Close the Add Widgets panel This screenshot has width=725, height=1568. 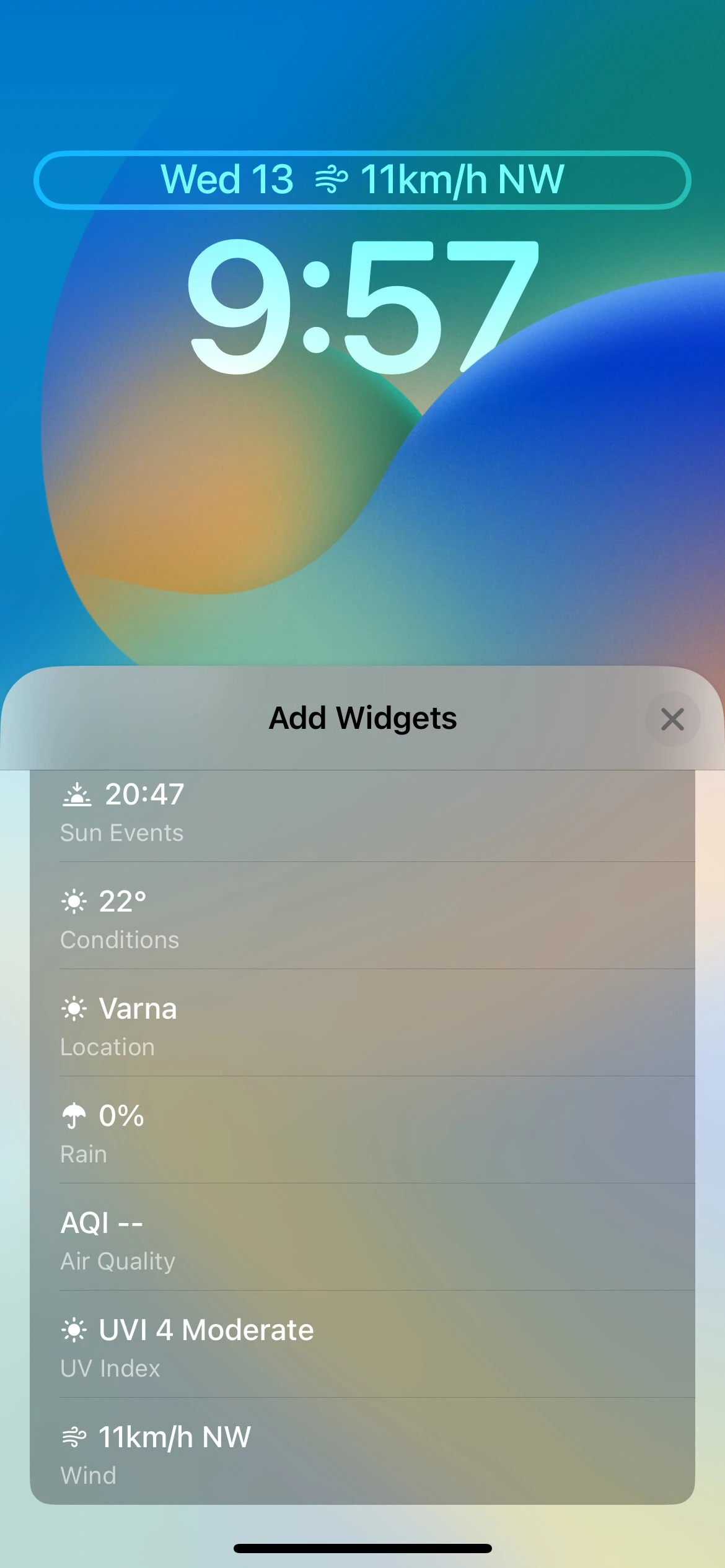click(672, 720)
